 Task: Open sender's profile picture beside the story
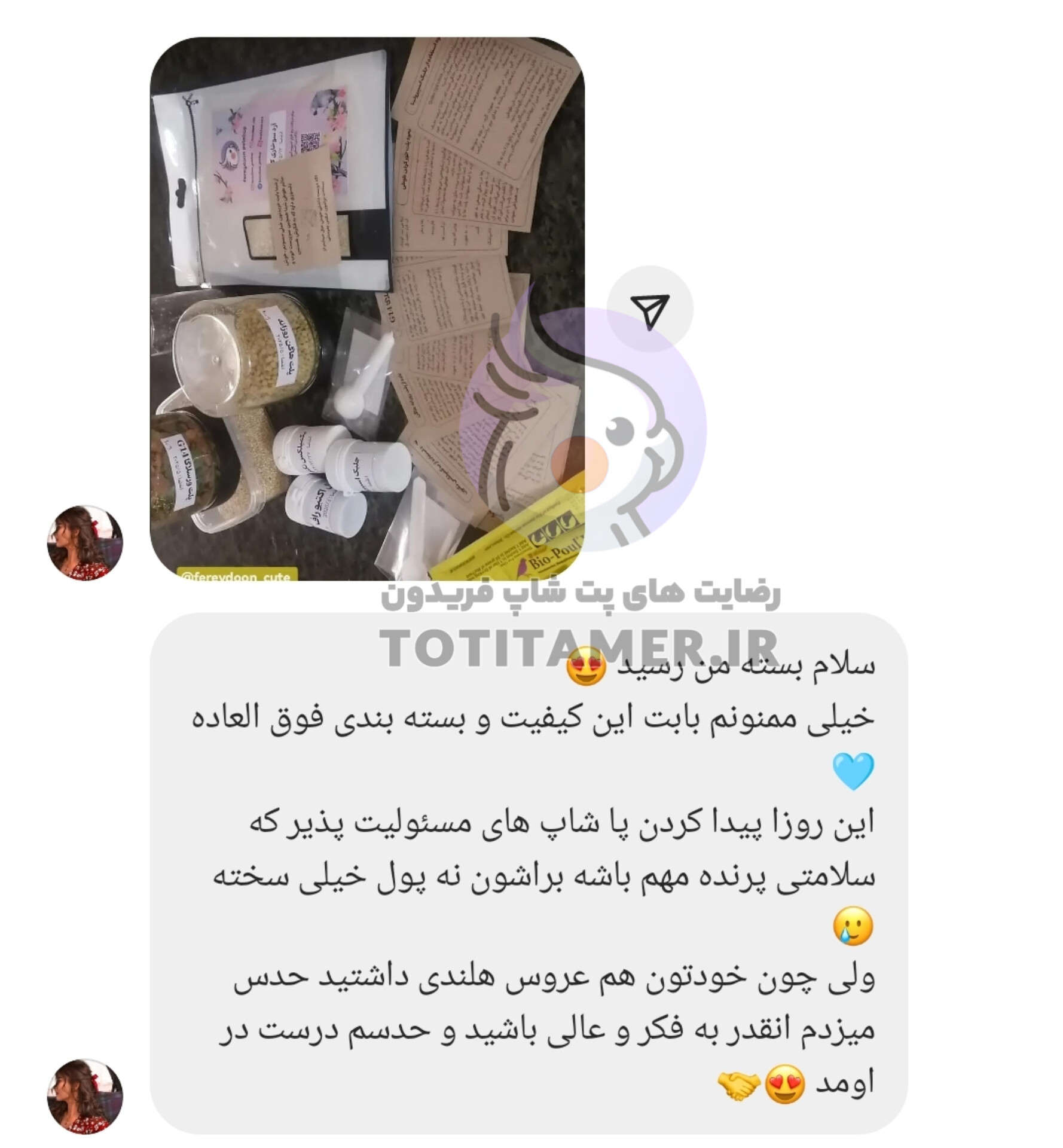(85, 542)
